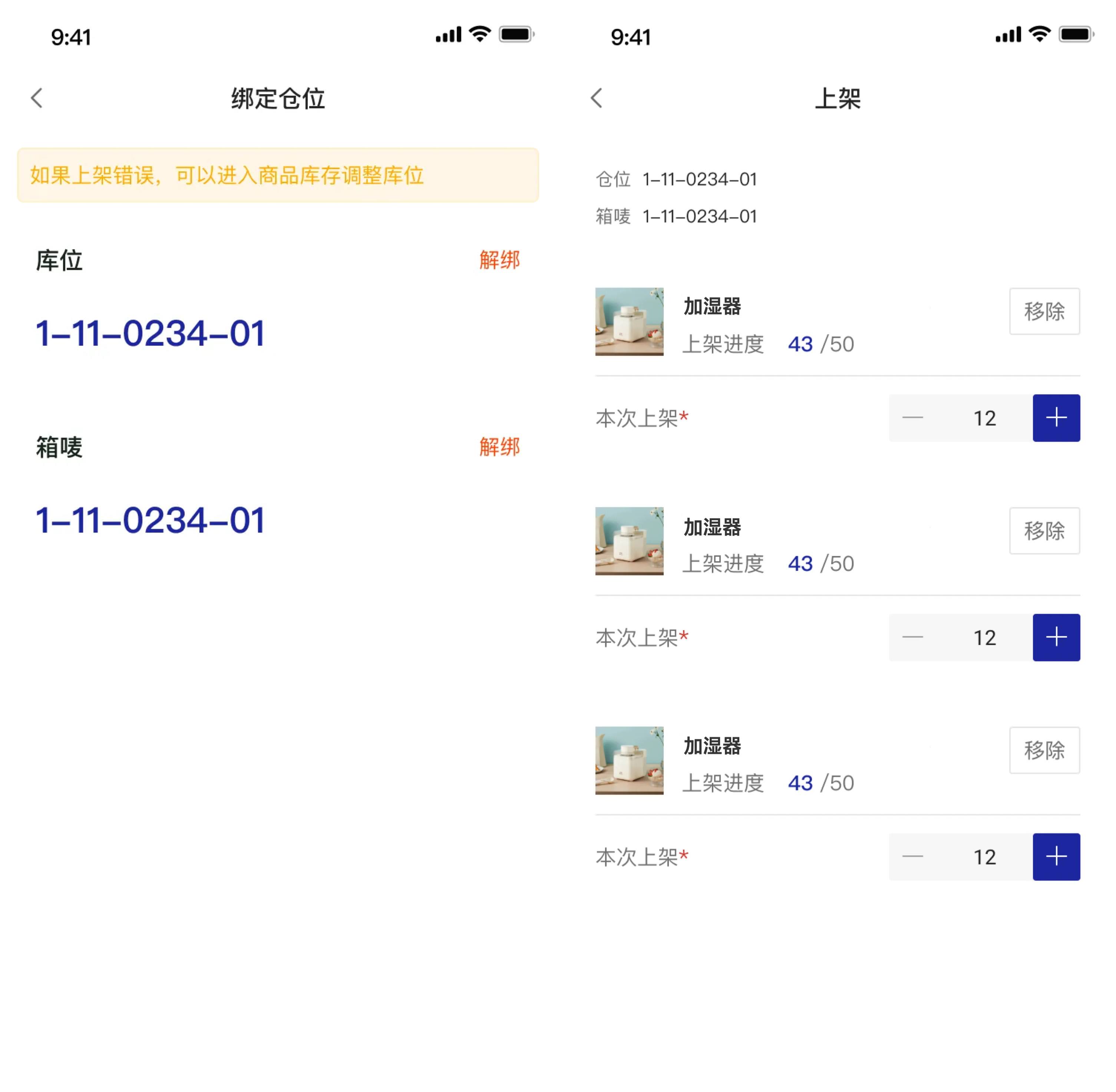This screenshot has width=1116, height=1092.
Task: Tap plus on the third 加湿器 card
Action: point(1056,857)
